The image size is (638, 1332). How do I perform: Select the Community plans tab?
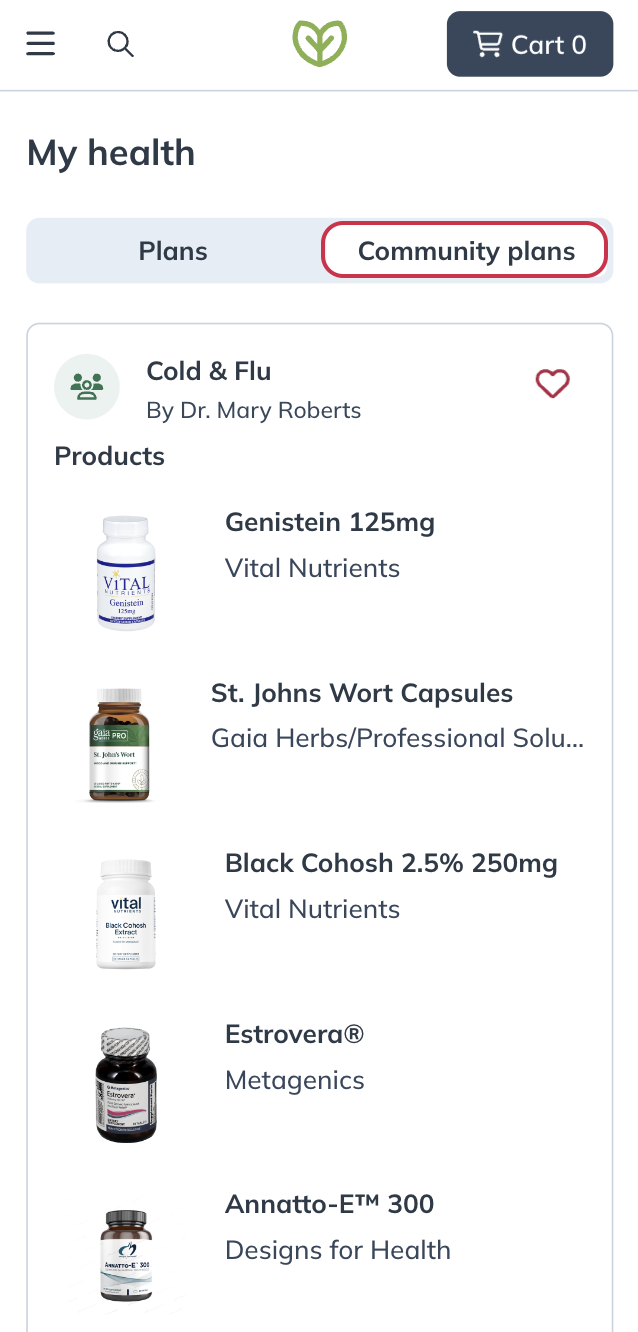[x=465, y=250]
